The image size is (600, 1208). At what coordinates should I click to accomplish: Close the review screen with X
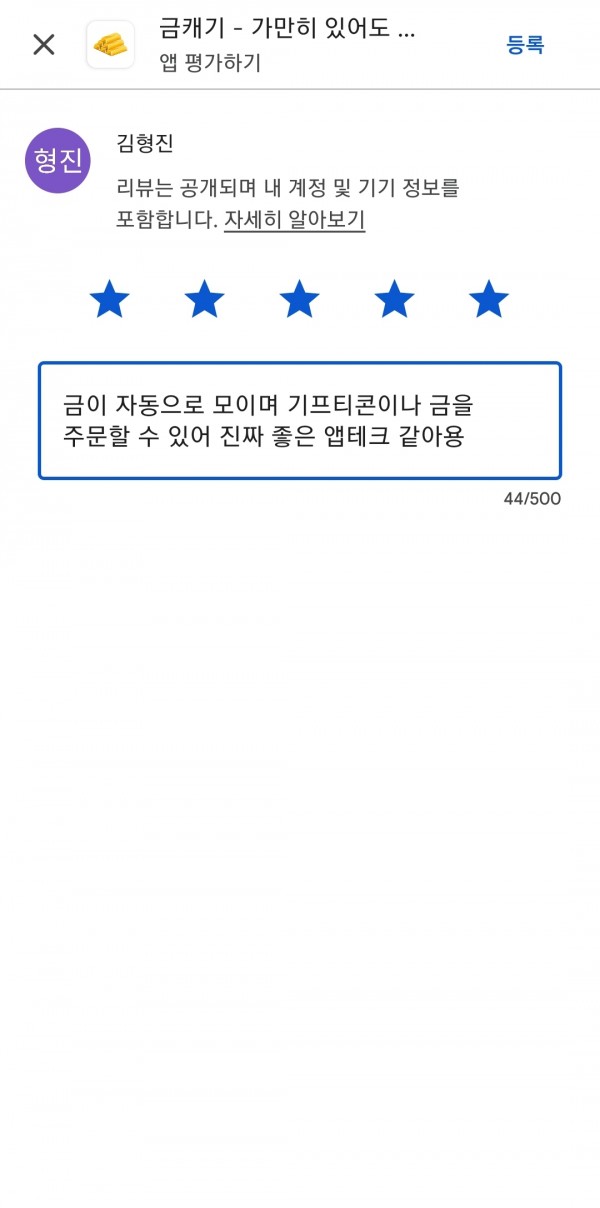click(43, 45)
